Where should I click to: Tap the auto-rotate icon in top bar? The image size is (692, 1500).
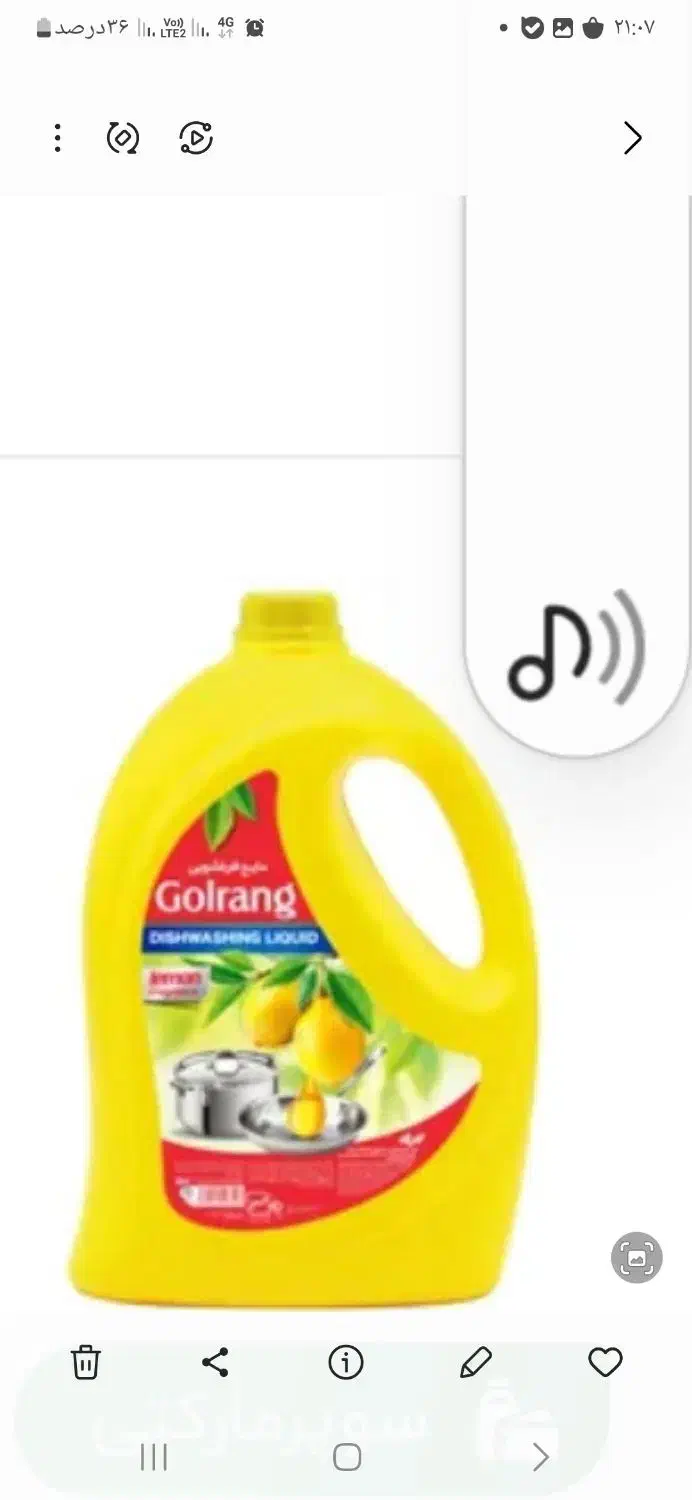123,138
